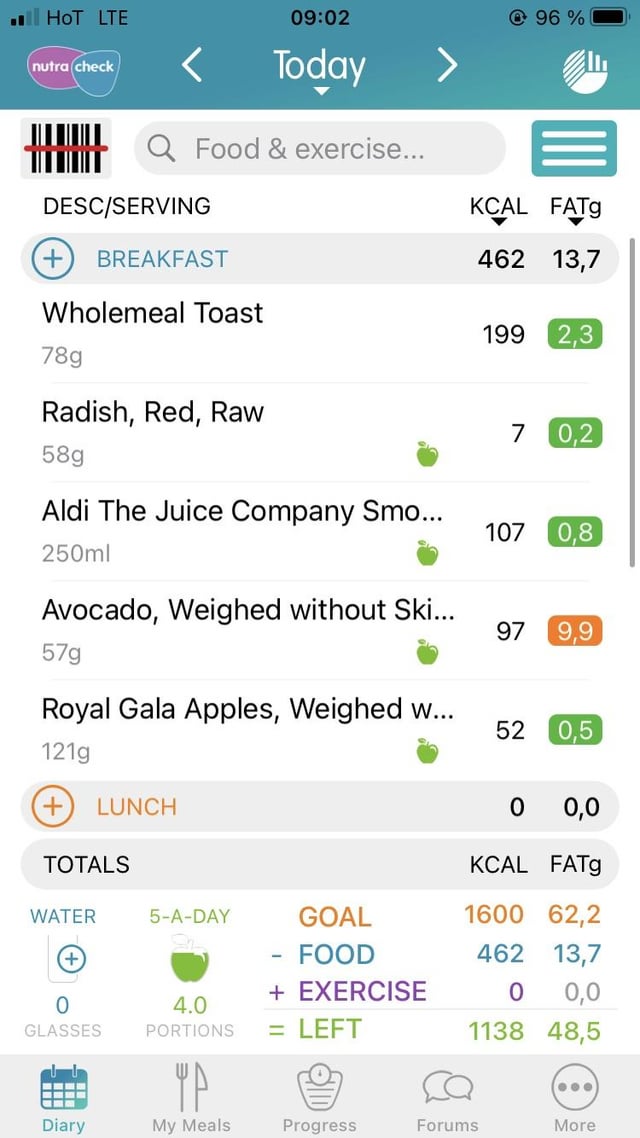This screenshot has height=1138, width=640.
Task: Tap the Food & exercise search field
Action: [319, 149]
